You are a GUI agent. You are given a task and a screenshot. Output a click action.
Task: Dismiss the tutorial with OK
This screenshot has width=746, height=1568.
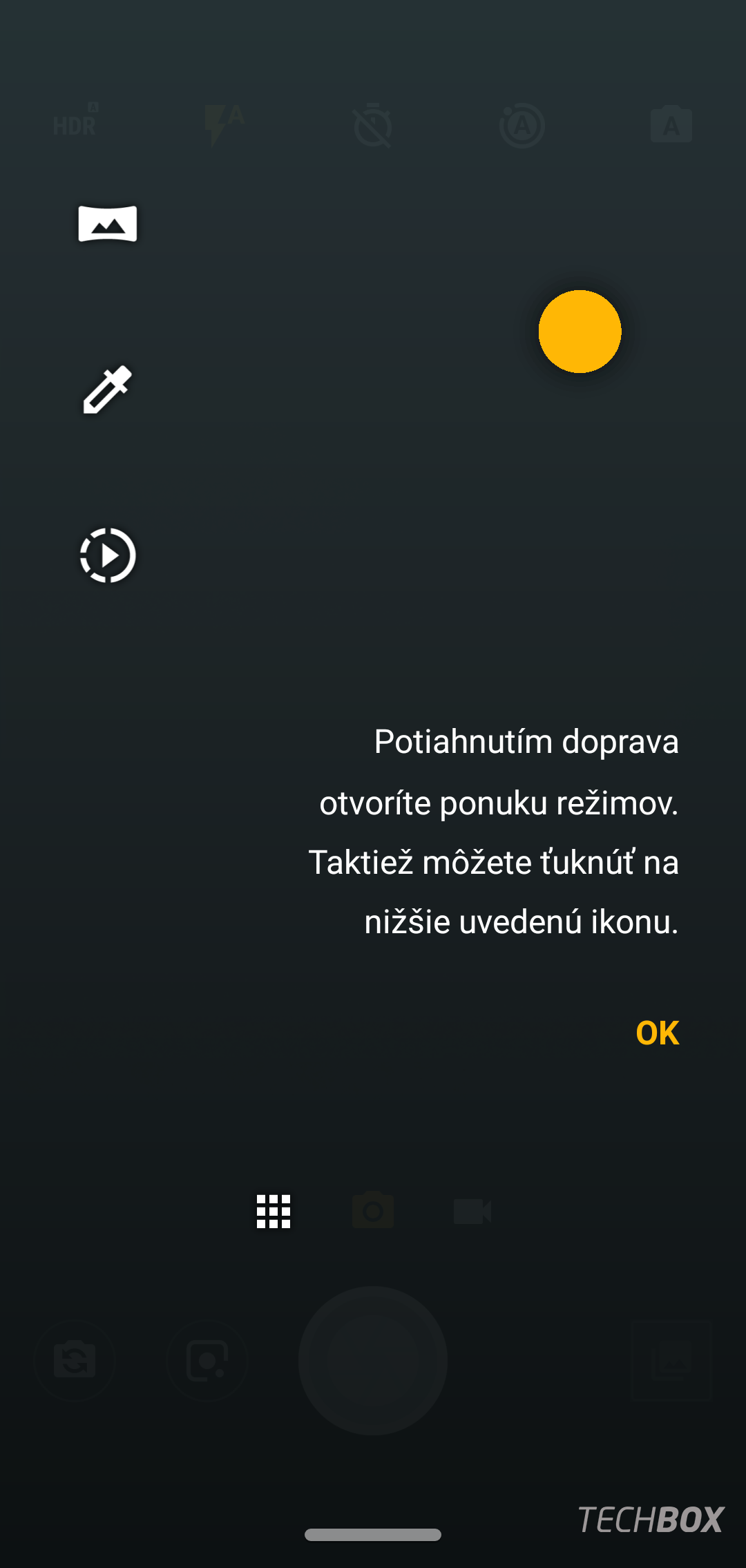657,1033
